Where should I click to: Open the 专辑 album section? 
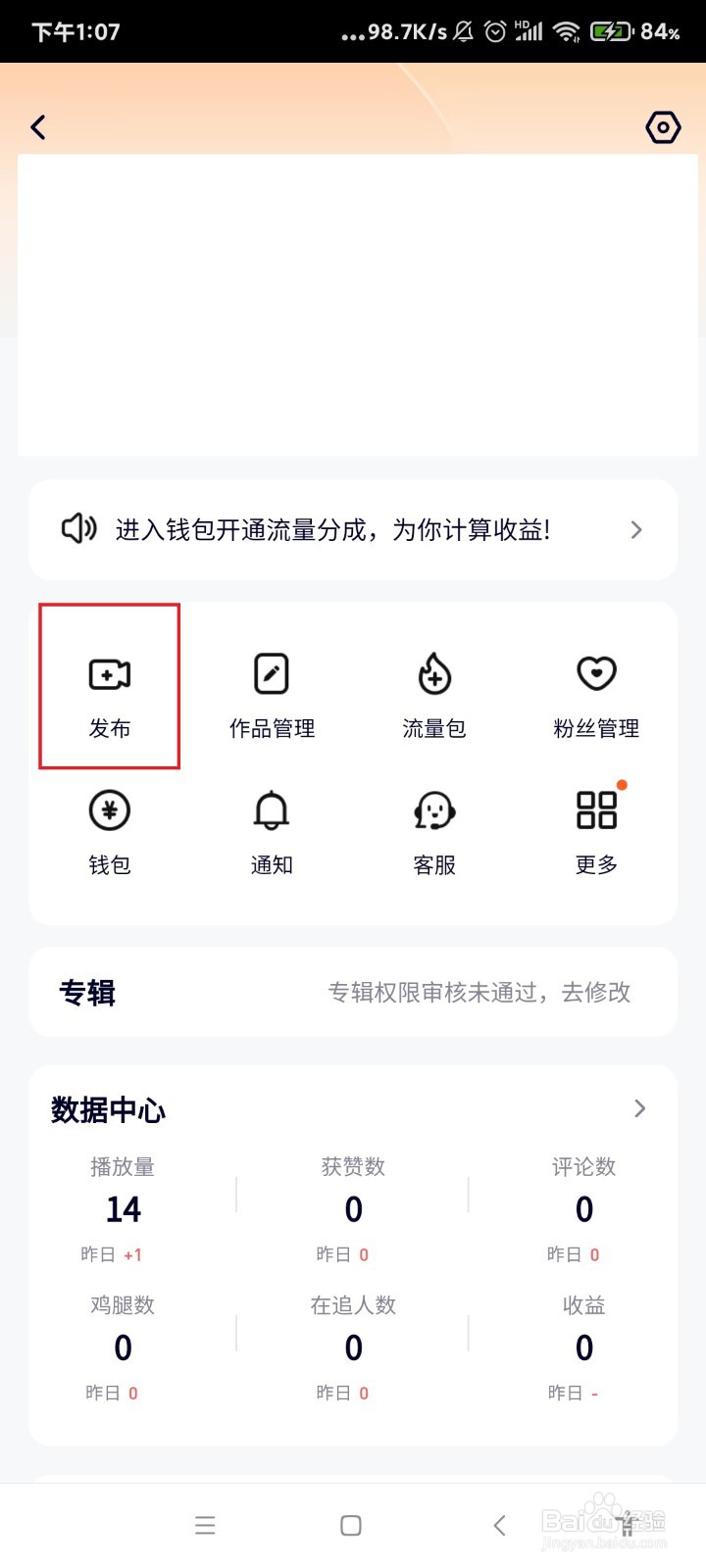point(86,992)
